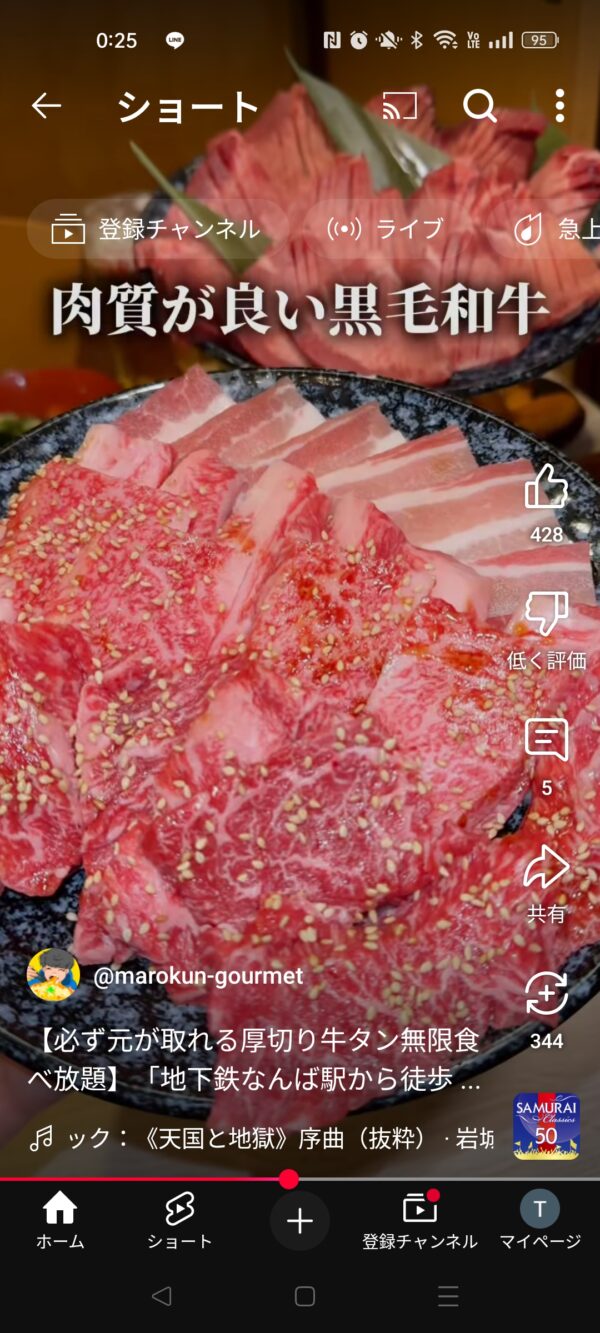Open search in Shorts
Screen dimensions: 600x1333
[480, 105]
